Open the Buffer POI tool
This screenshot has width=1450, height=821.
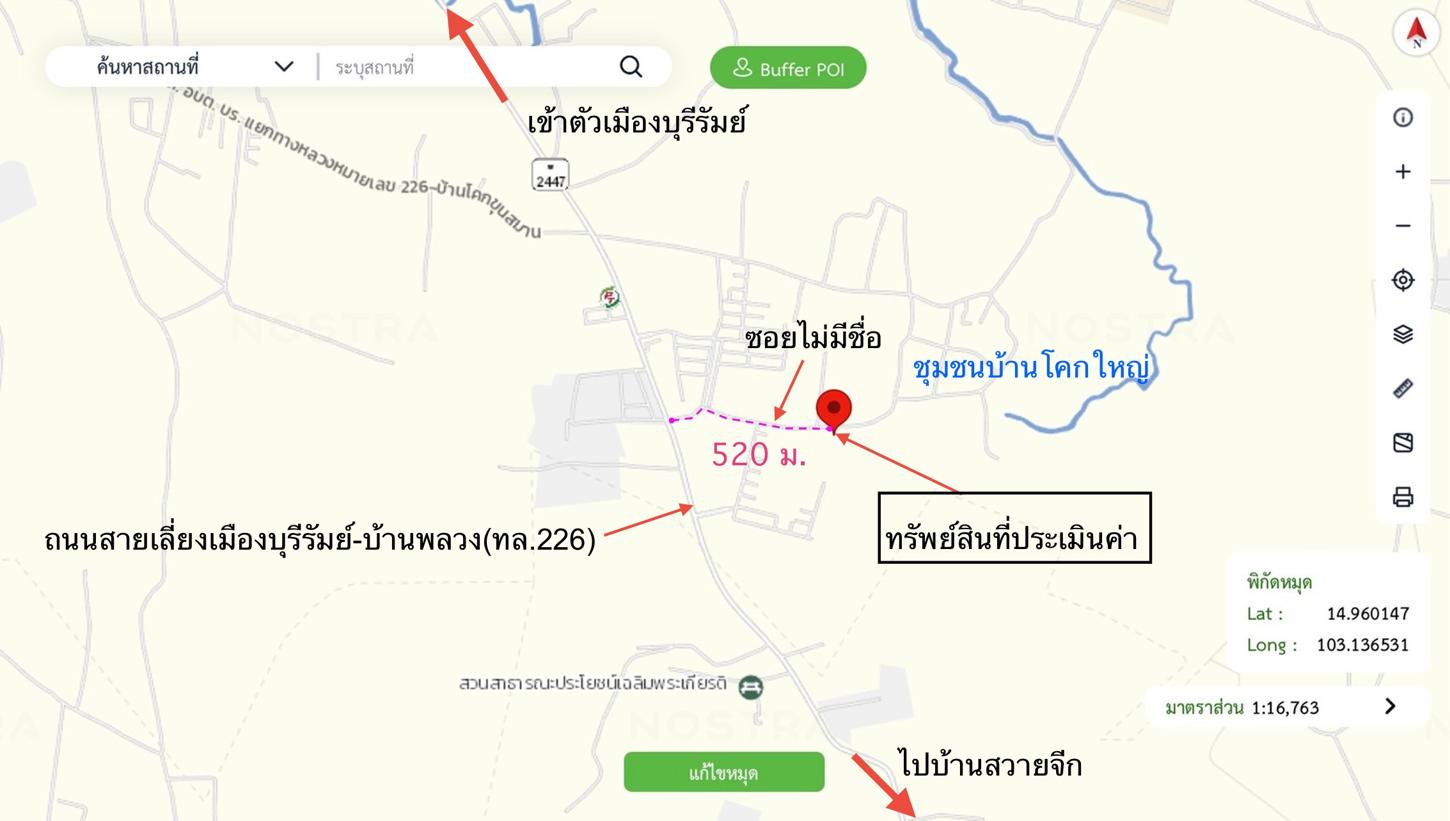788,69
